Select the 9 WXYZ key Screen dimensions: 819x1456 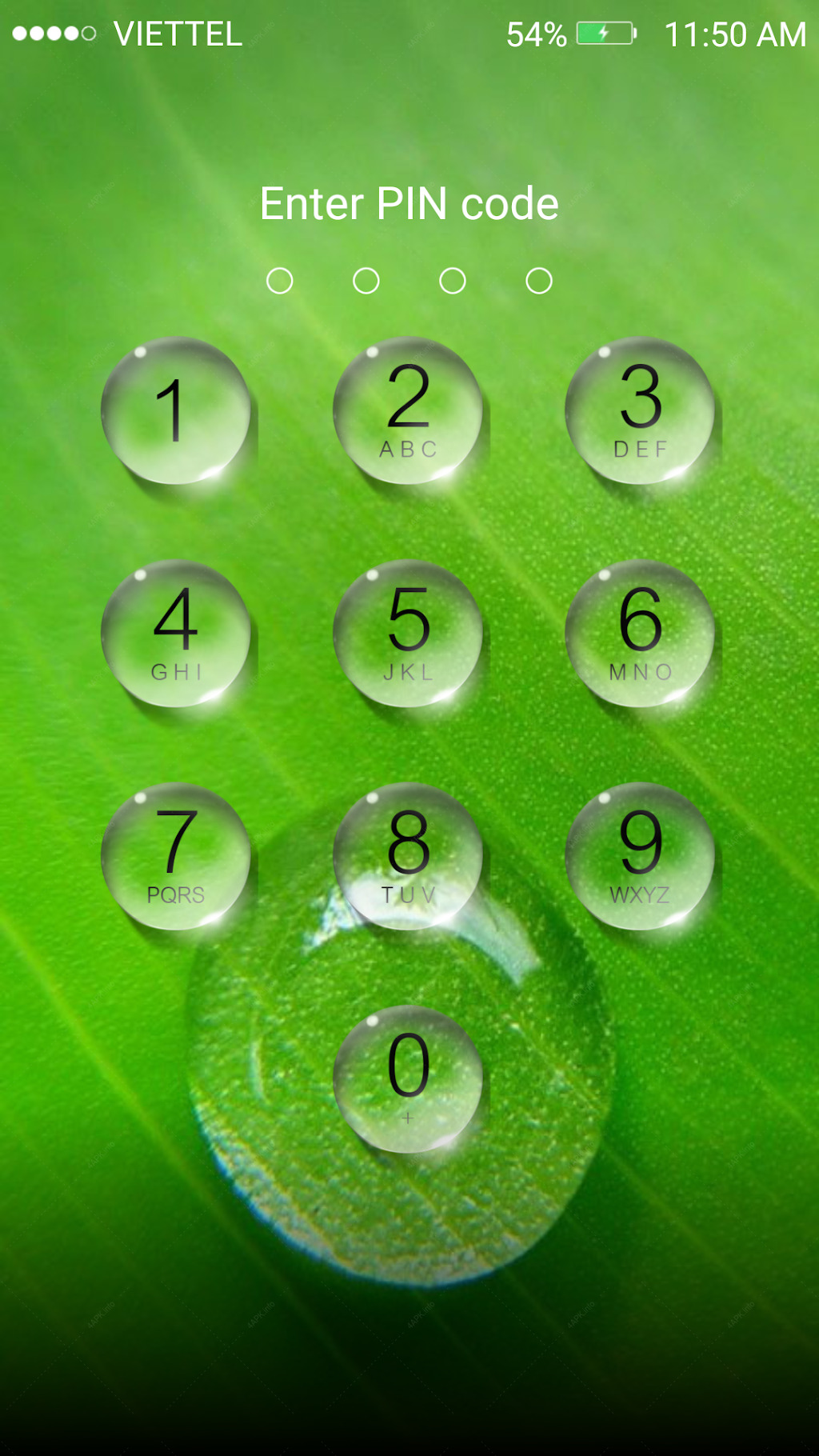point(640,857)
